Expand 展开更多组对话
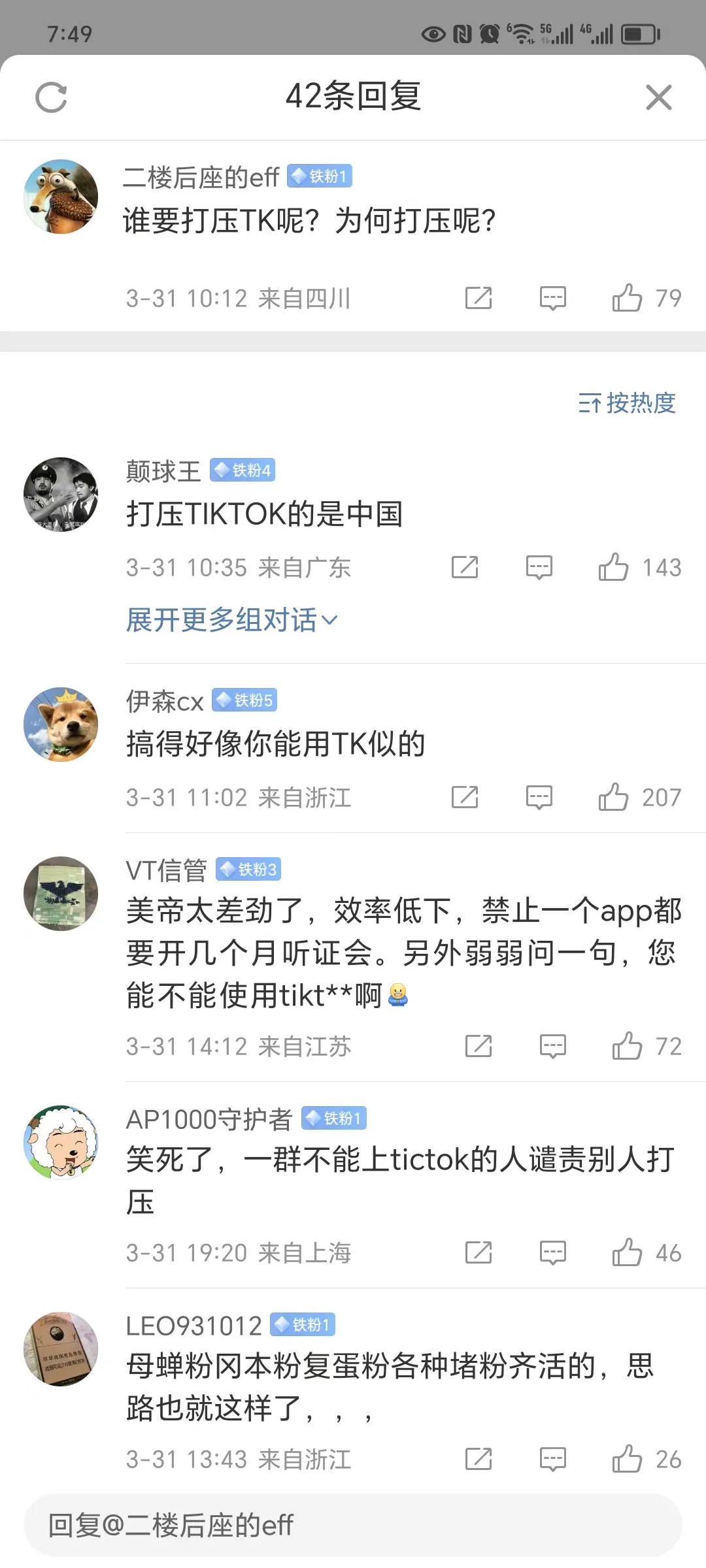706x1568 pixels. [x=231, y=619]
